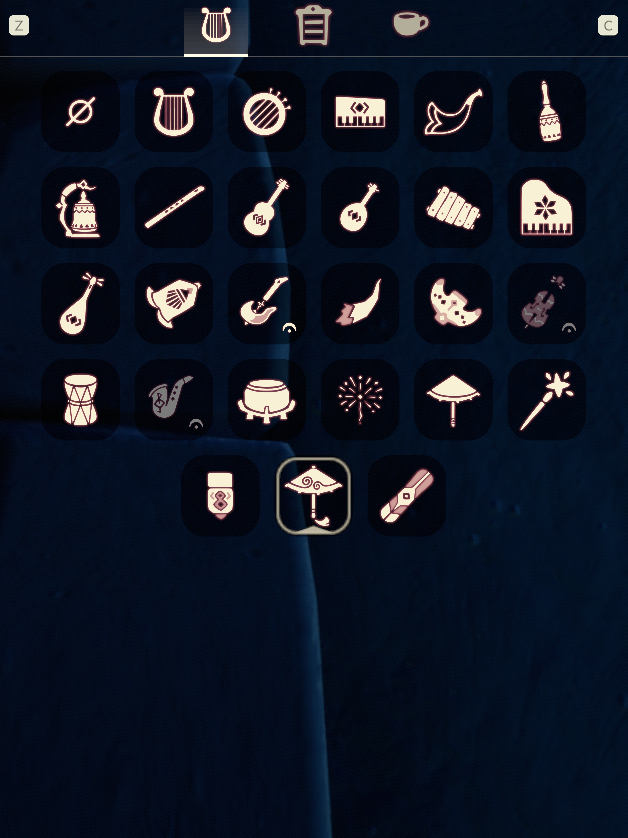Select the plain cone umbrella

click(x=453, y=399)
